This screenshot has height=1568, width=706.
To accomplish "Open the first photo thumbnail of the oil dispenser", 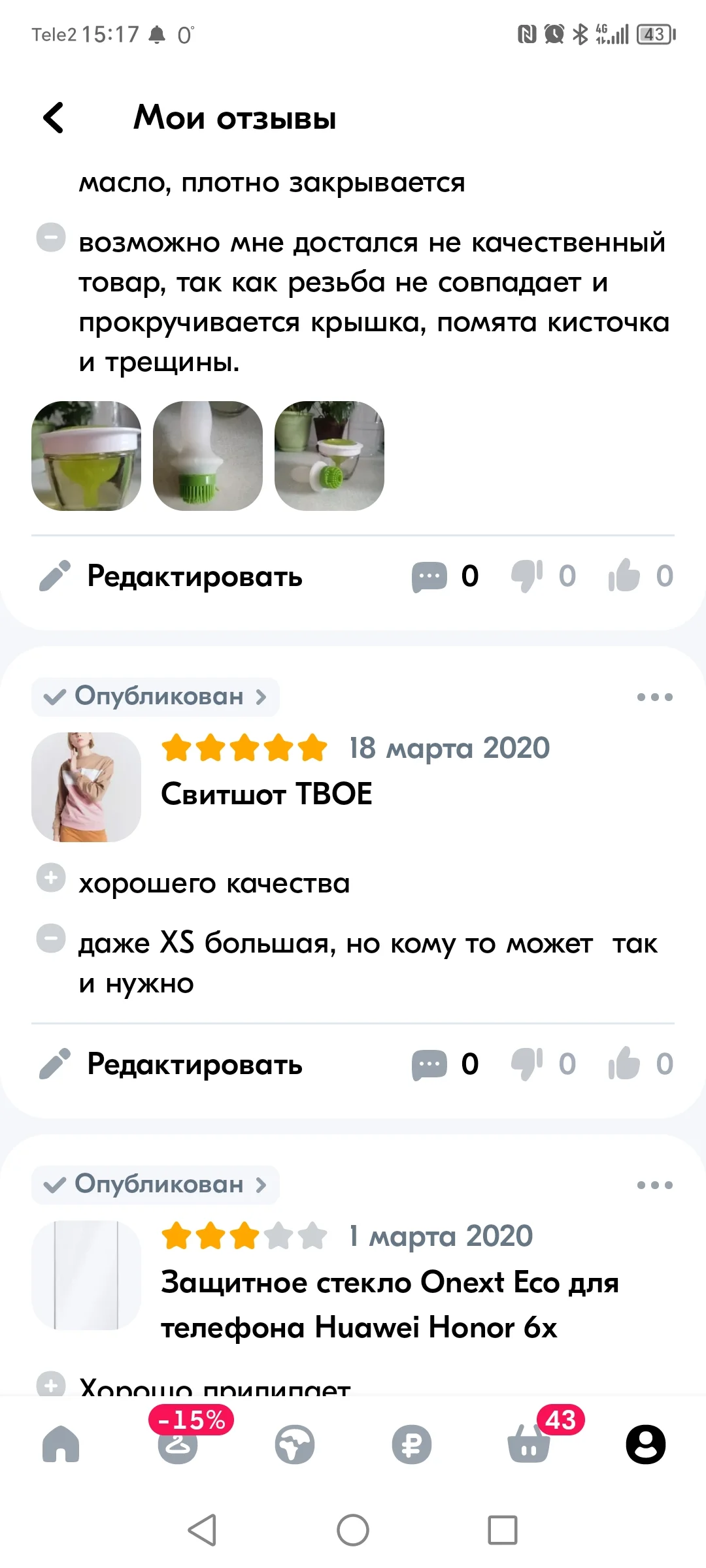I will 87,455.
